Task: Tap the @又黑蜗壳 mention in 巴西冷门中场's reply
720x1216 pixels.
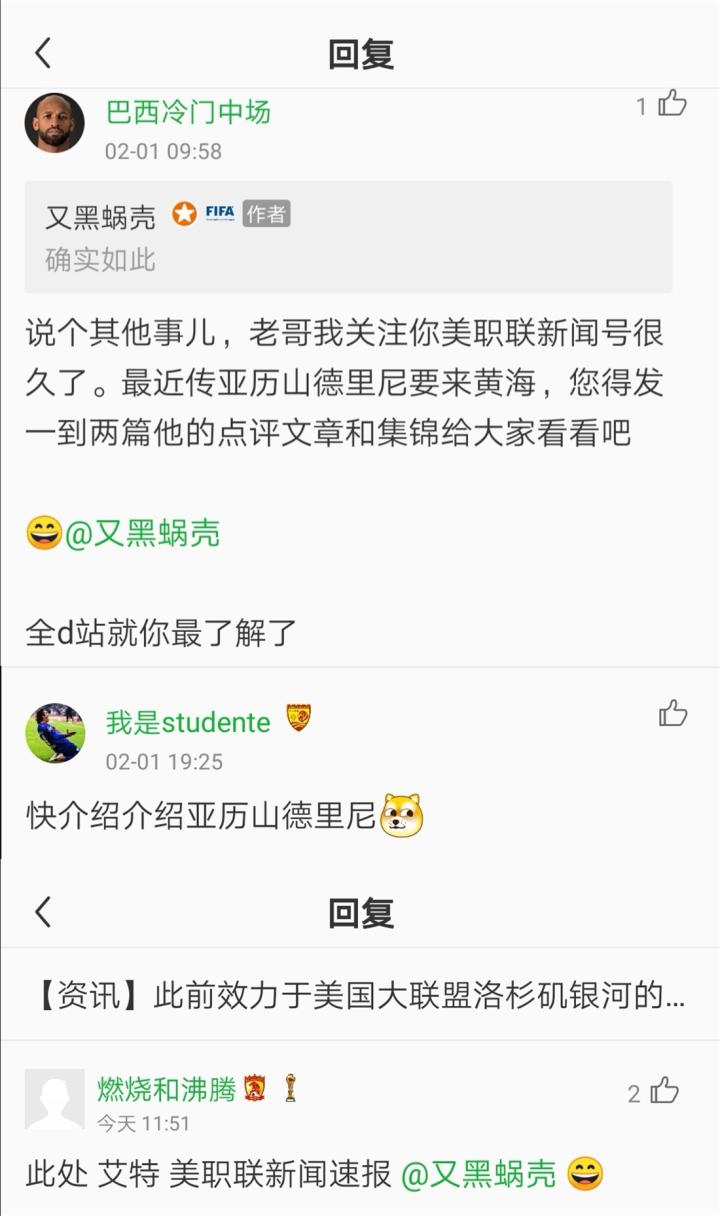Action: [142, 534]
